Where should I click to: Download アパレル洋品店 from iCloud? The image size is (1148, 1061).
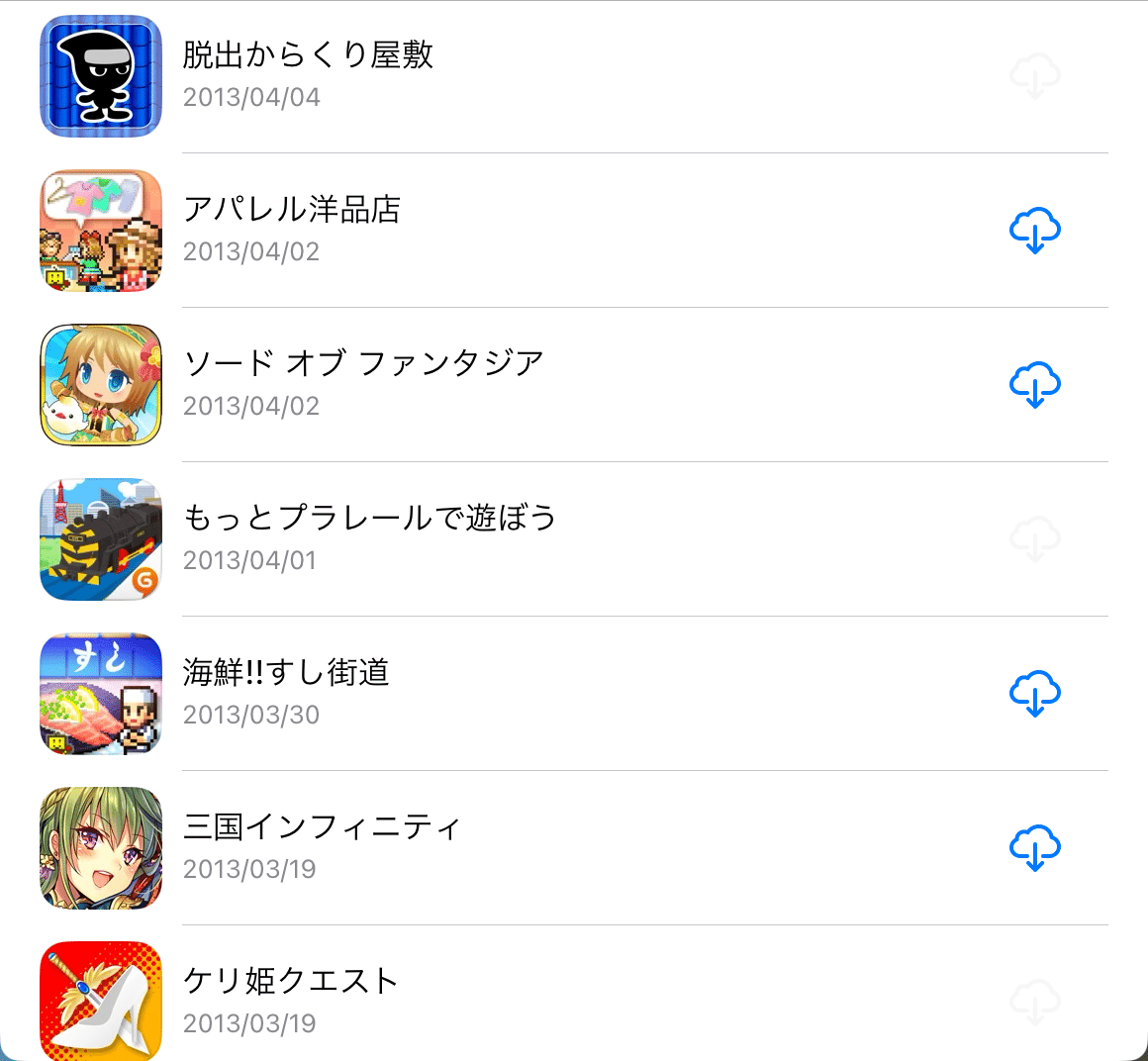coord(1034,231)
